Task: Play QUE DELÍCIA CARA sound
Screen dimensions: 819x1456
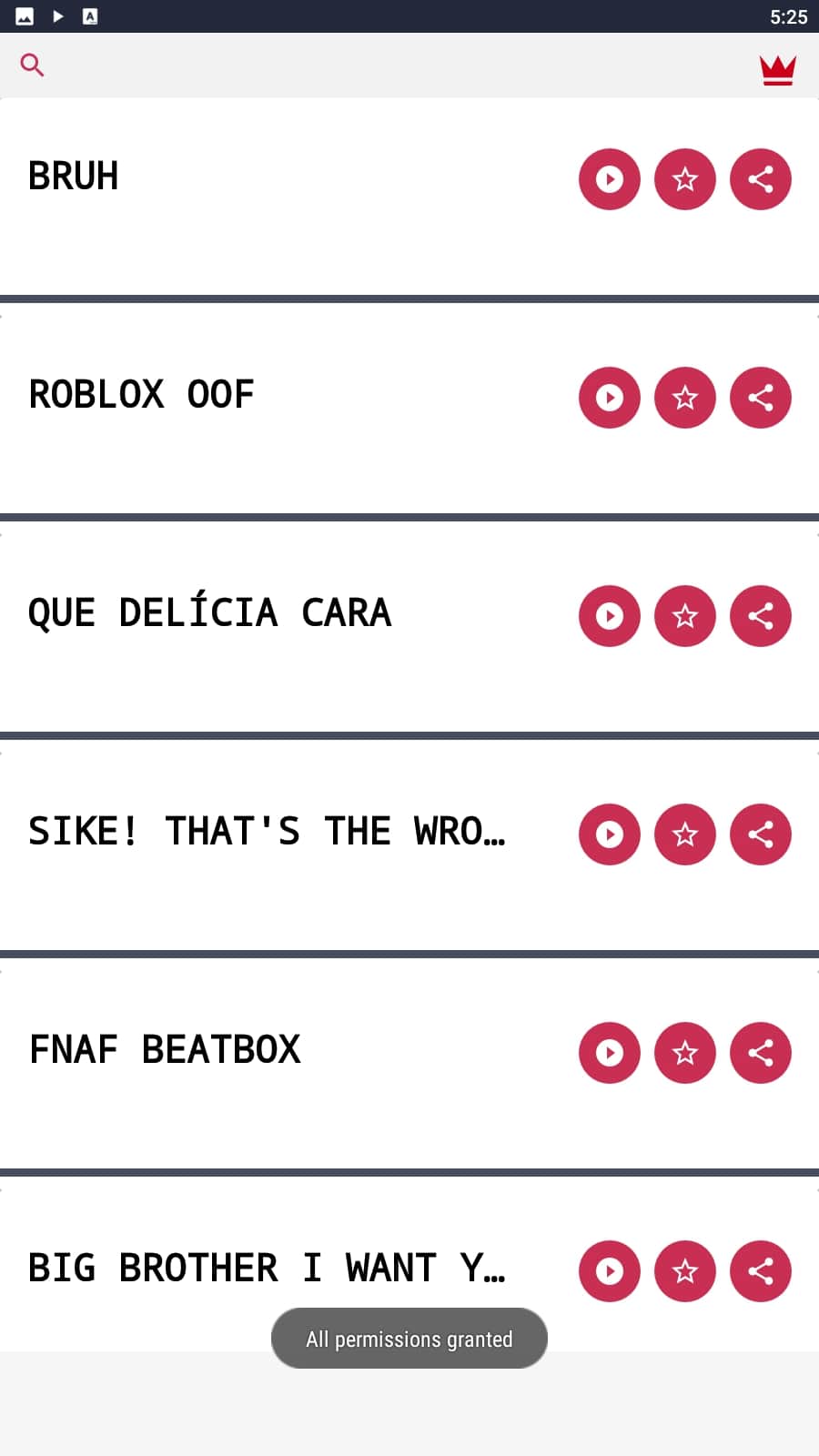Action: [x=610, y=616]
